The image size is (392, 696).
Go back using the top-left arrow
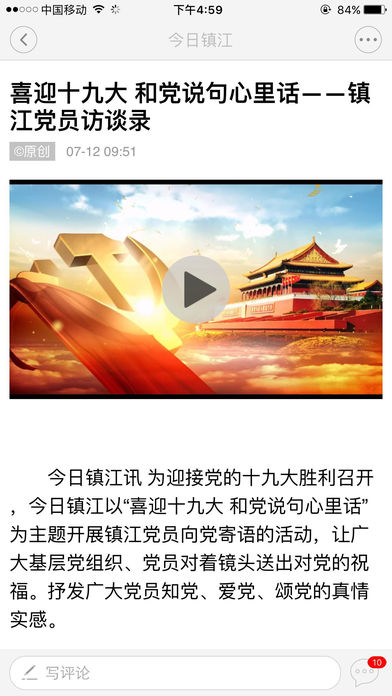point(24,40)
